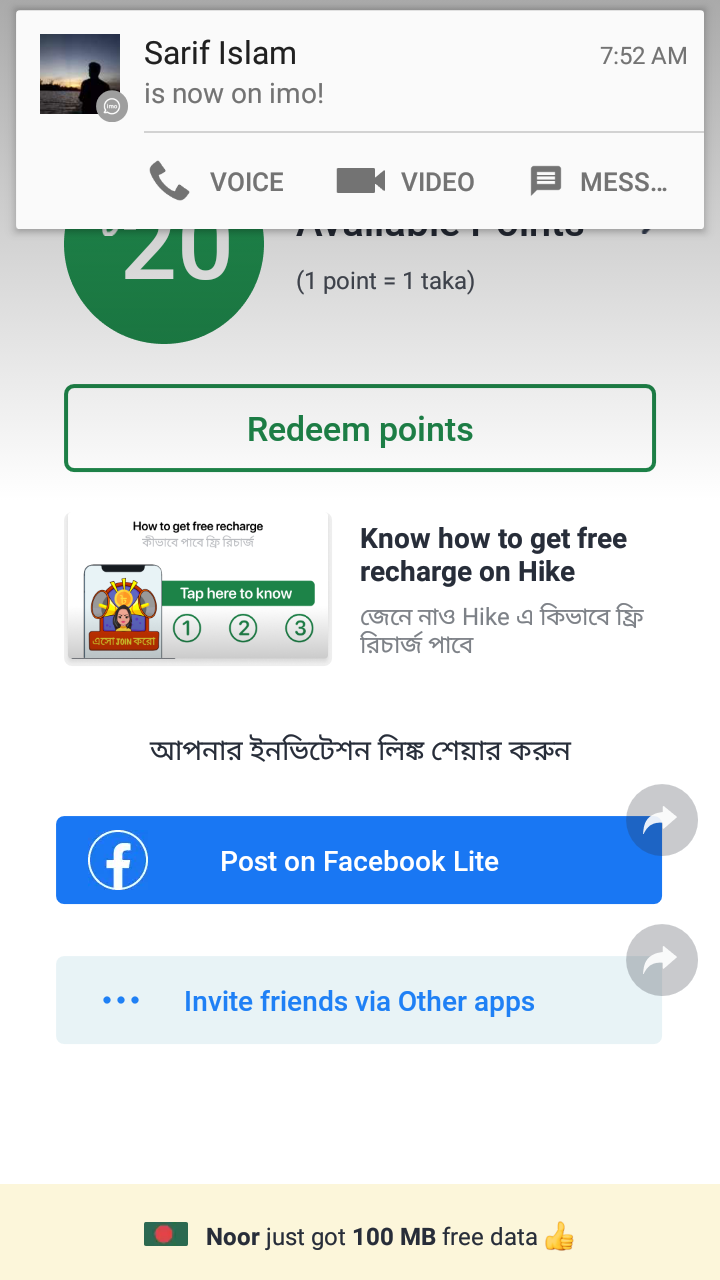Tap Redeem points button
This screenshot has width=720, height=1280.
[360, 429]
